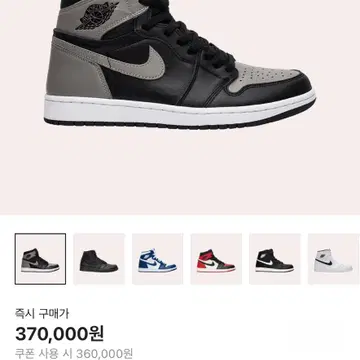Select the black and white shoe thumbnail
Screen dimensions: 360x360
click(x=275, y=259)
